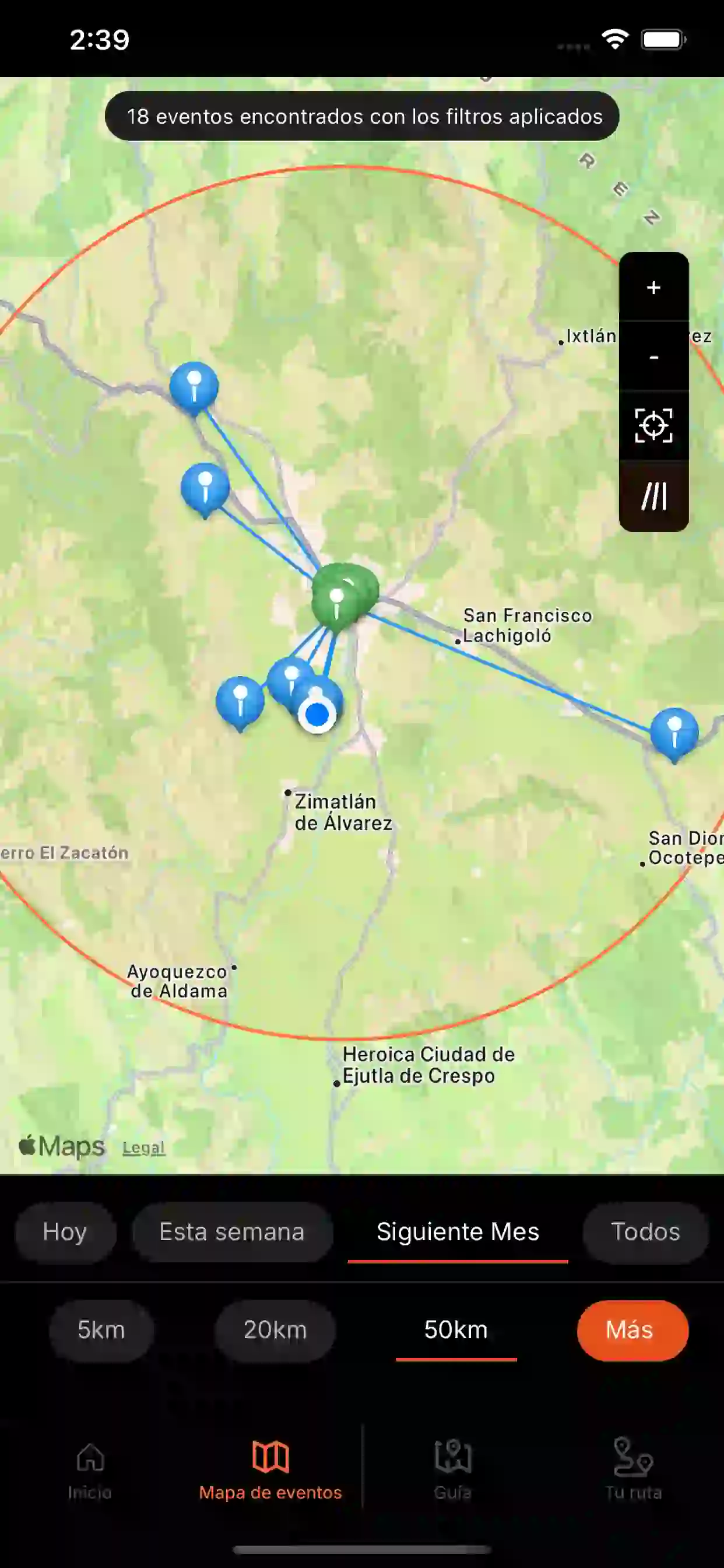
Task: Enable the Esta semana filter
Action: [x=232, y=1233]
